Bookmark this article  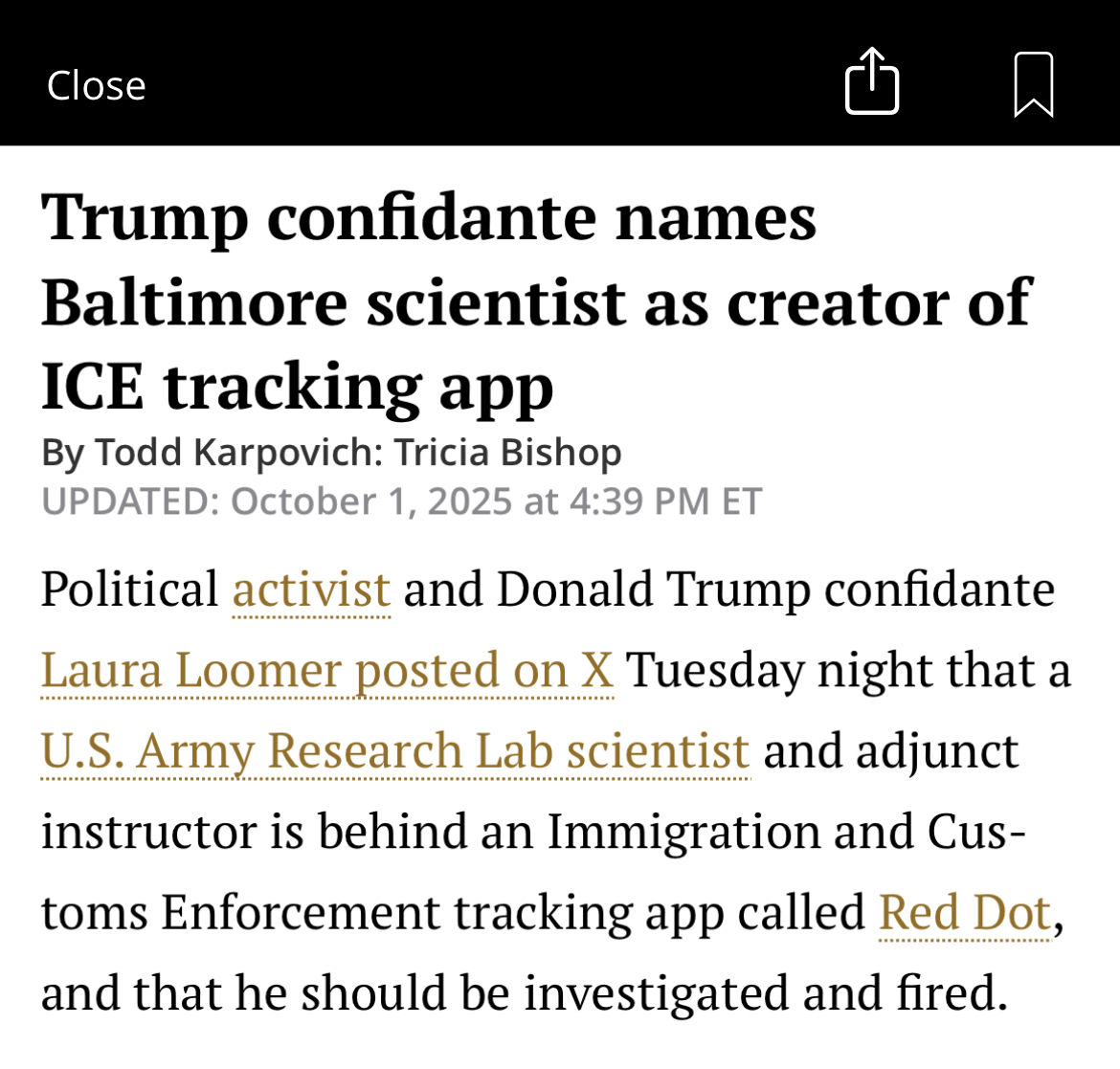pos(1033,85)
